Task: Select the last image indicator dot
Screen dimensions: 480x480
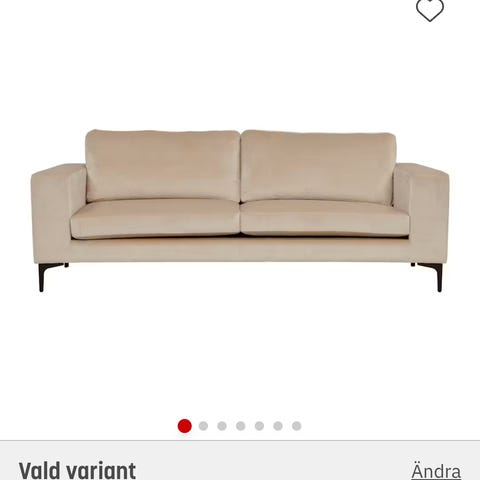Action: click(297, 426)
